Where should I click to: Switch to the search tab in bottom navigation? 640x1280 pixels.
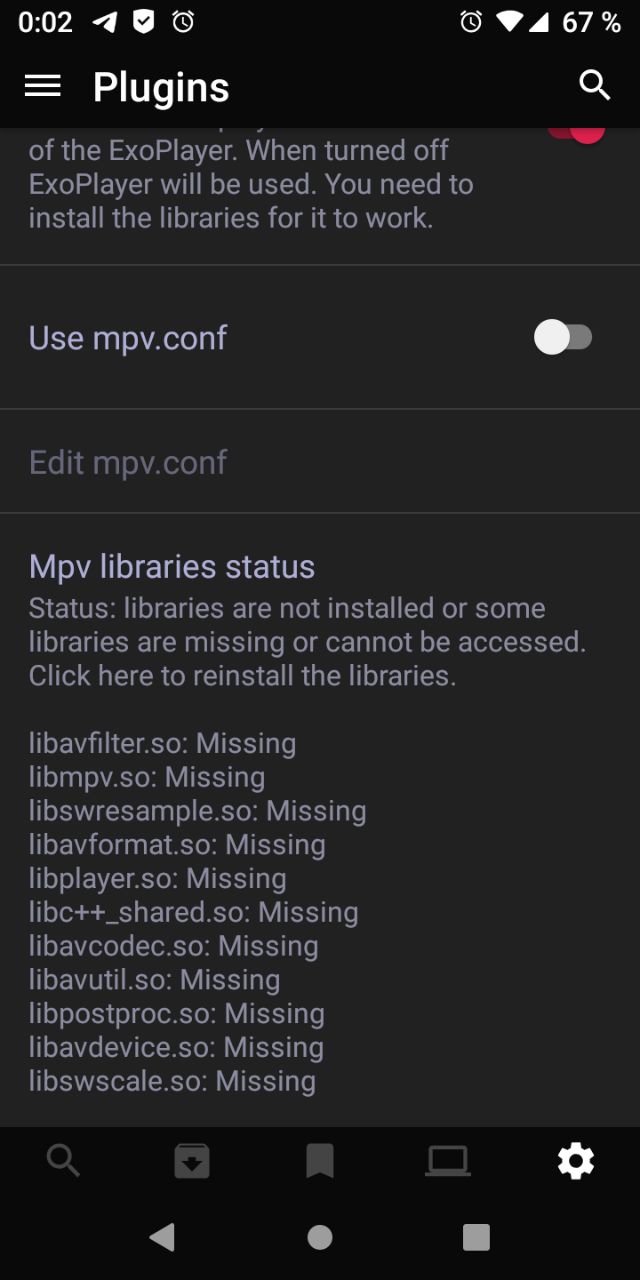point(63,1161)
